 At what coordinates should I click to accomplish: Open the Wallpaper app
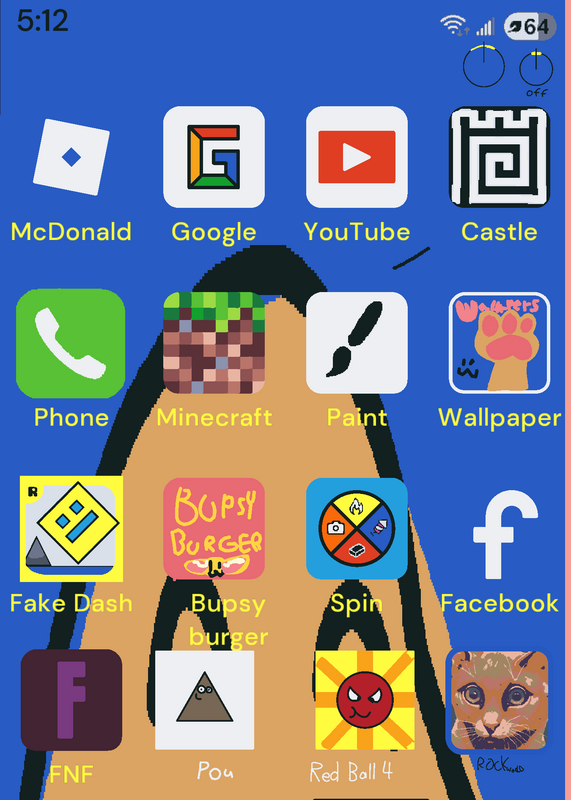pos(500,343)
